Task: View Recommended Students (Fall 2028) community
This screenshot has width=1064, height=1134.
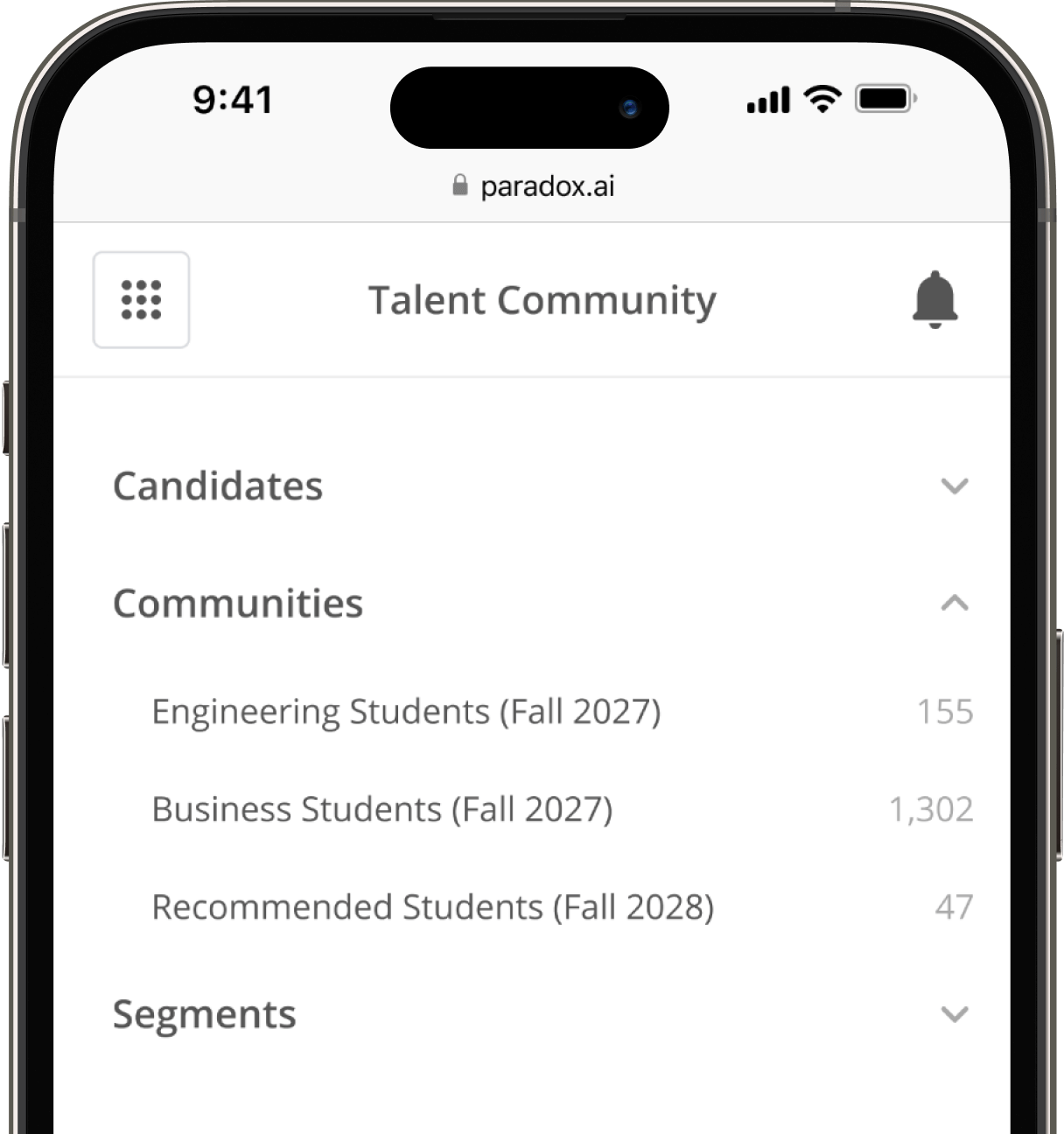Action: 433,907
